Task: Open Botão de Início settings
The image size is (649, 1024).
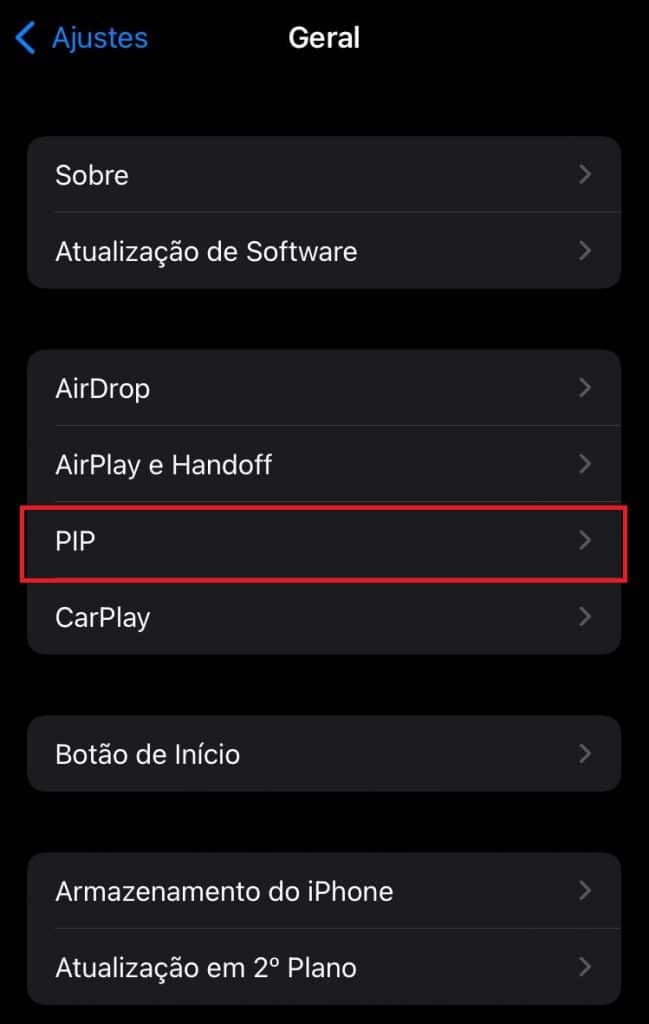Action: point(323,754)
